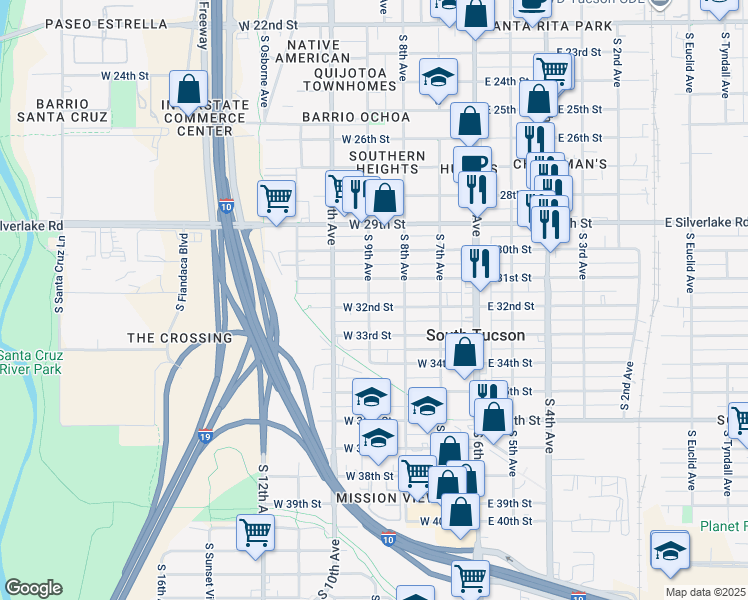Open the shopping bag marker at E 40th St
748x600 pixels.
point(461,512)
